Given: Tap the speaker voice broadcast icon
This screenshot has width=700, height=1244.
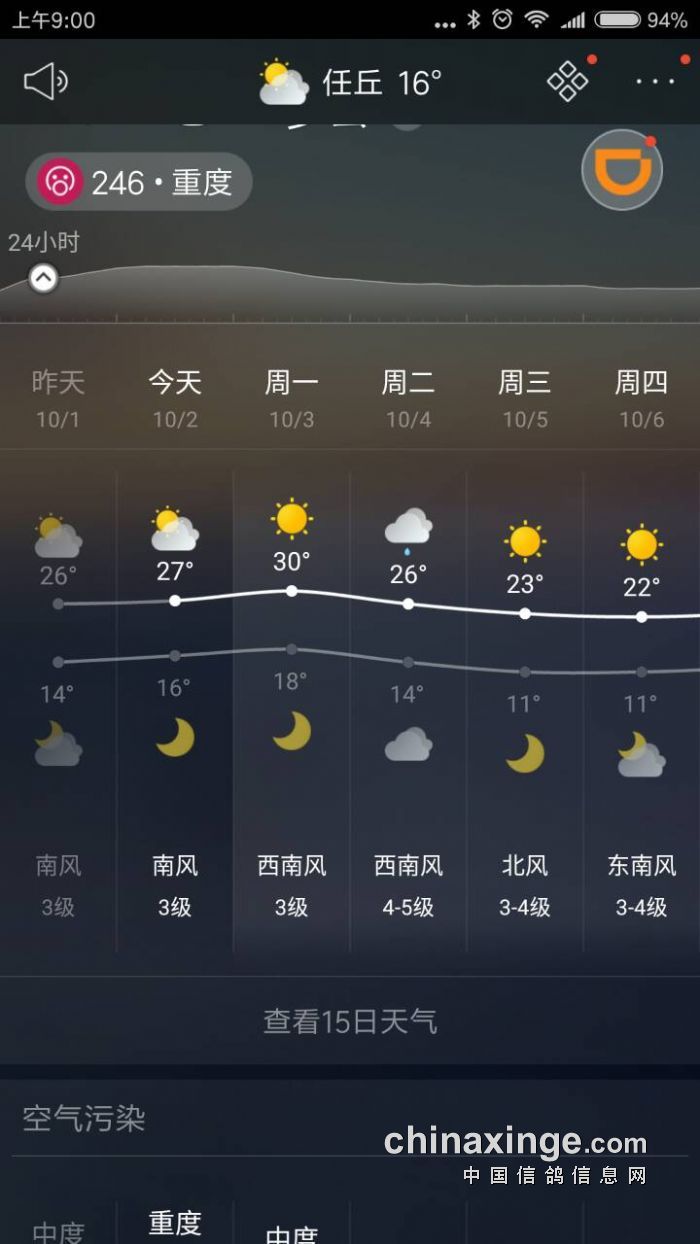Looking at the screenshot, I should (x=45, y=82).
